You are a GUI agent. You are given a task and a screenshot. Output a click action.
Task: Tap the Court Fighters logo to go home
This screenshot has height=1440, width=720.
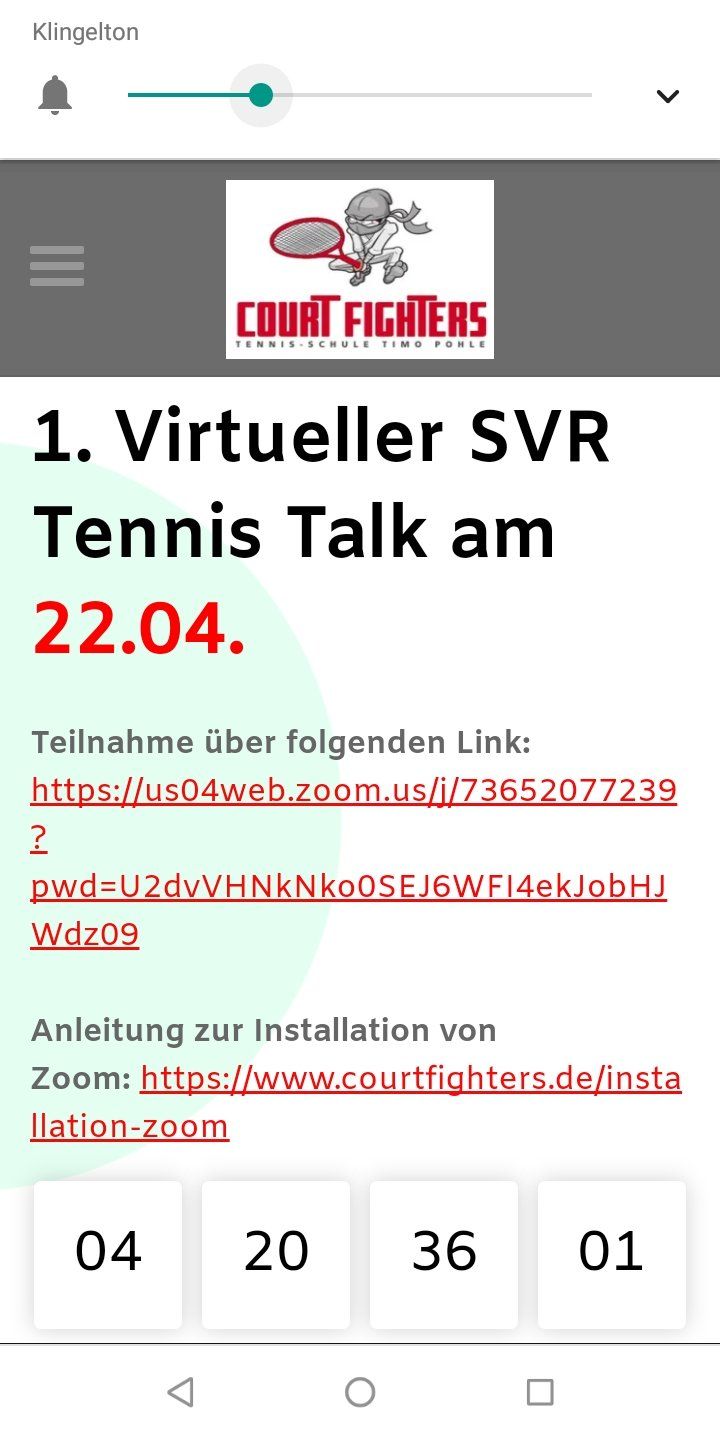[x=360, y=269]
